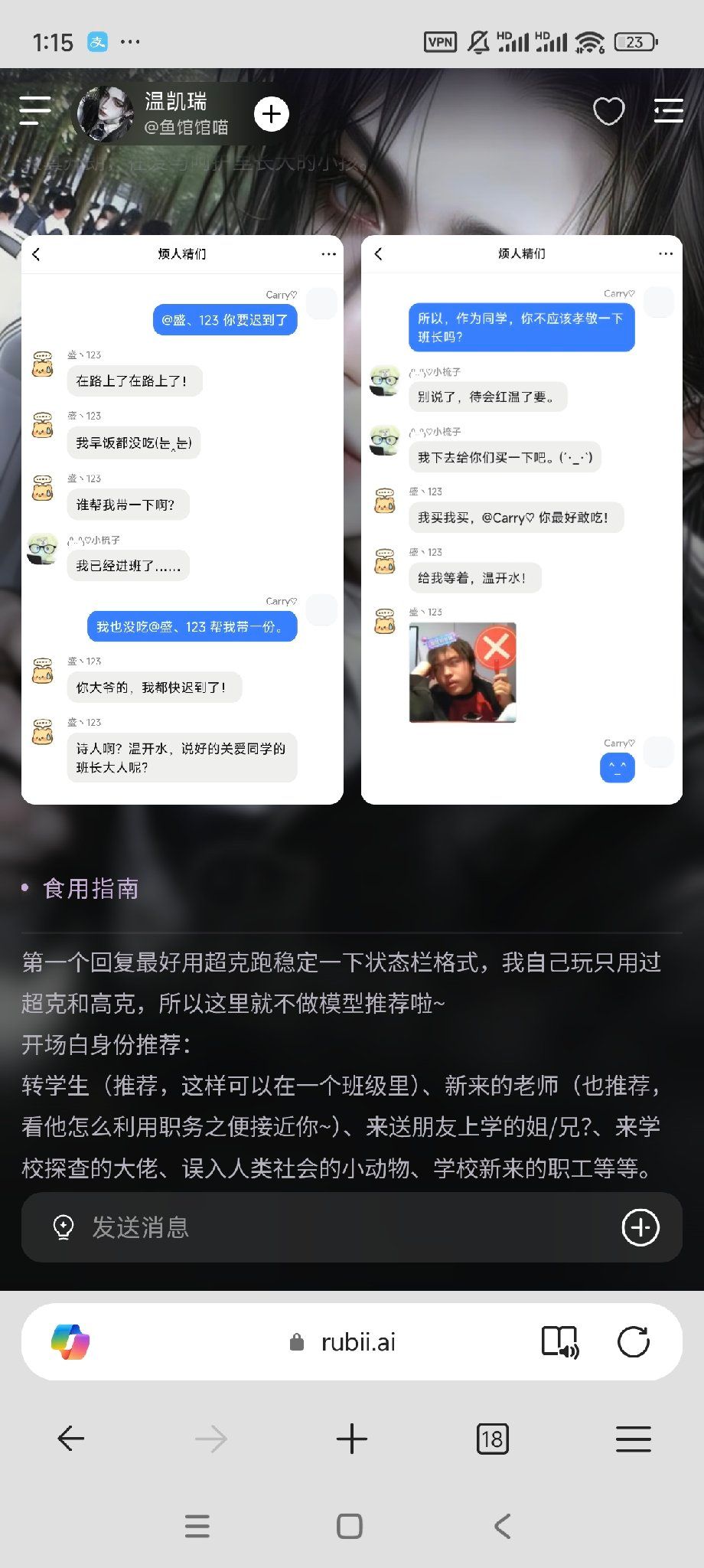View the 18 open tabs
This screenshot has width=704, height=1568.
coord(492,1439)
